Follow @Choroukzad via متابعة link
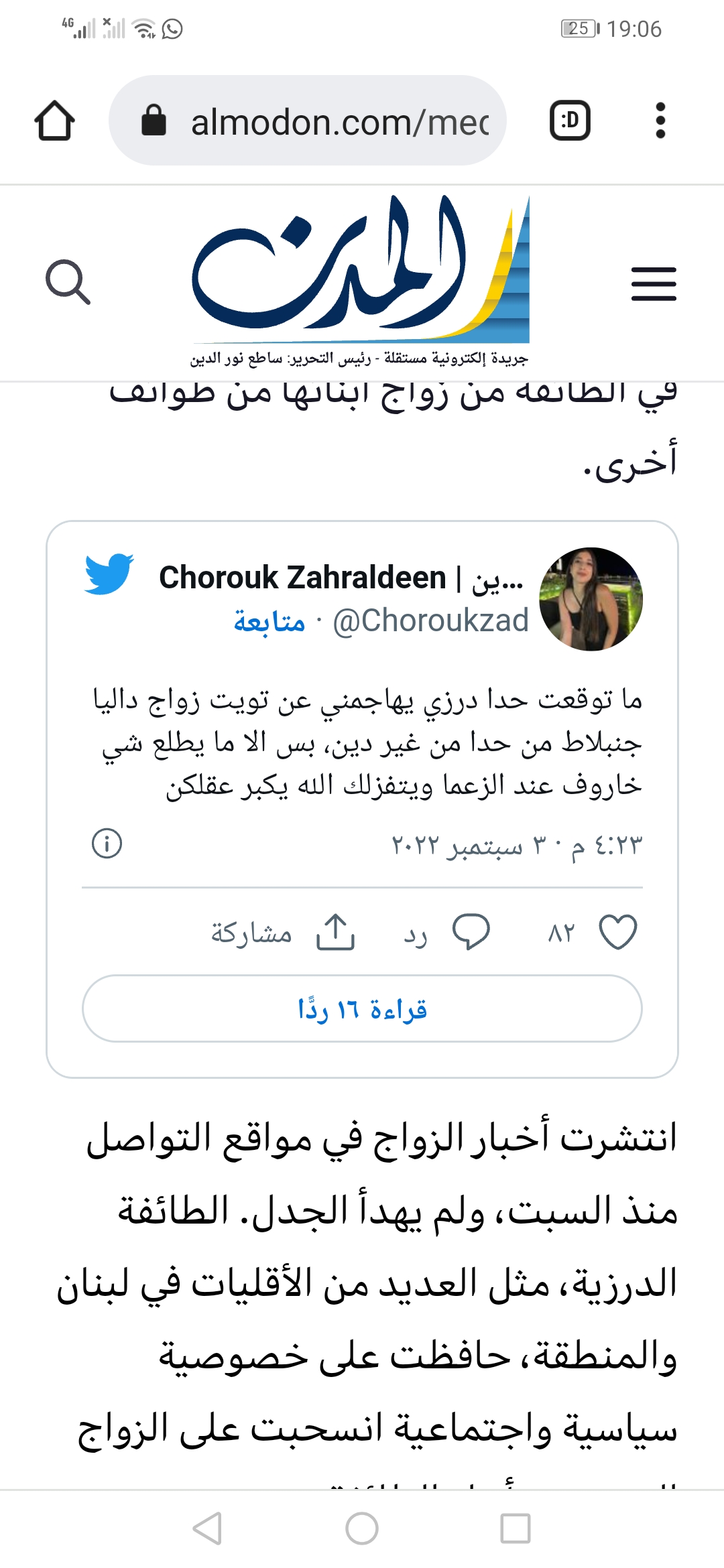This screenshot has width=724, height=1568. pyautogui.click(x=269, y=621)
